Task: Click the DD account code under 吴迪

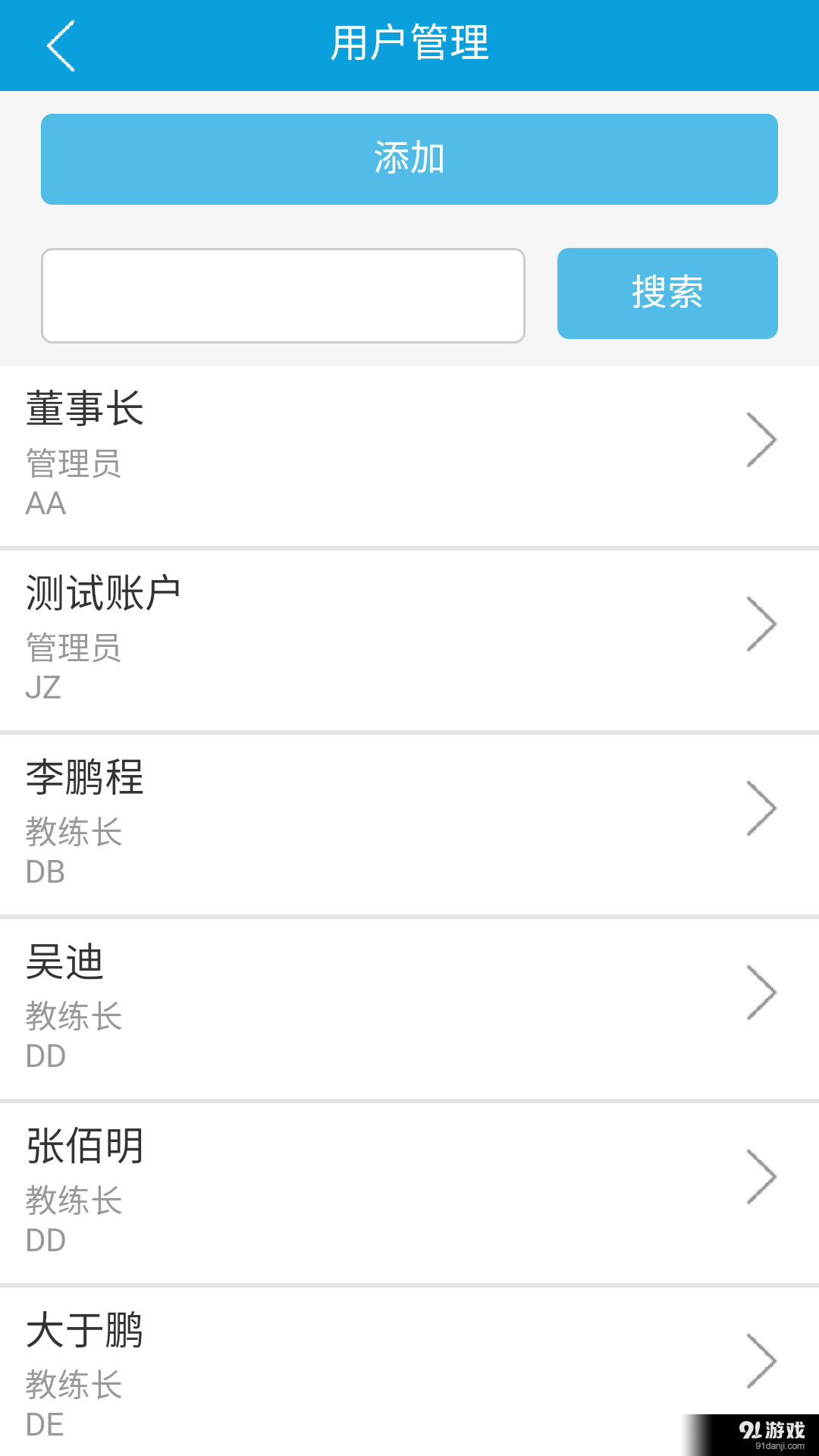Action: (x=45, y=1055)
